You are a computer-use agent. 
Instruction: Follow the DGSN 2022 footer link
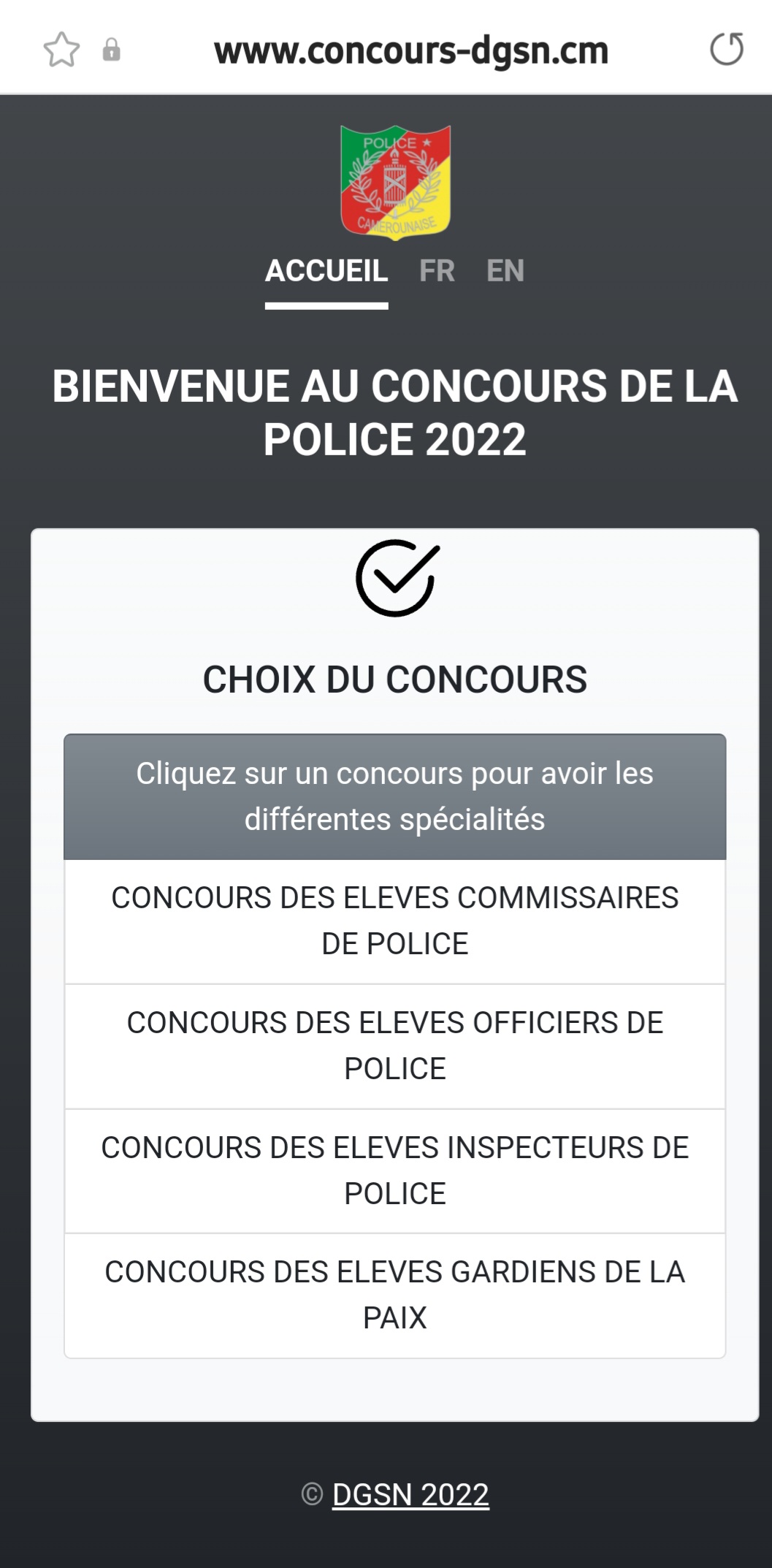click(410, 1495)
